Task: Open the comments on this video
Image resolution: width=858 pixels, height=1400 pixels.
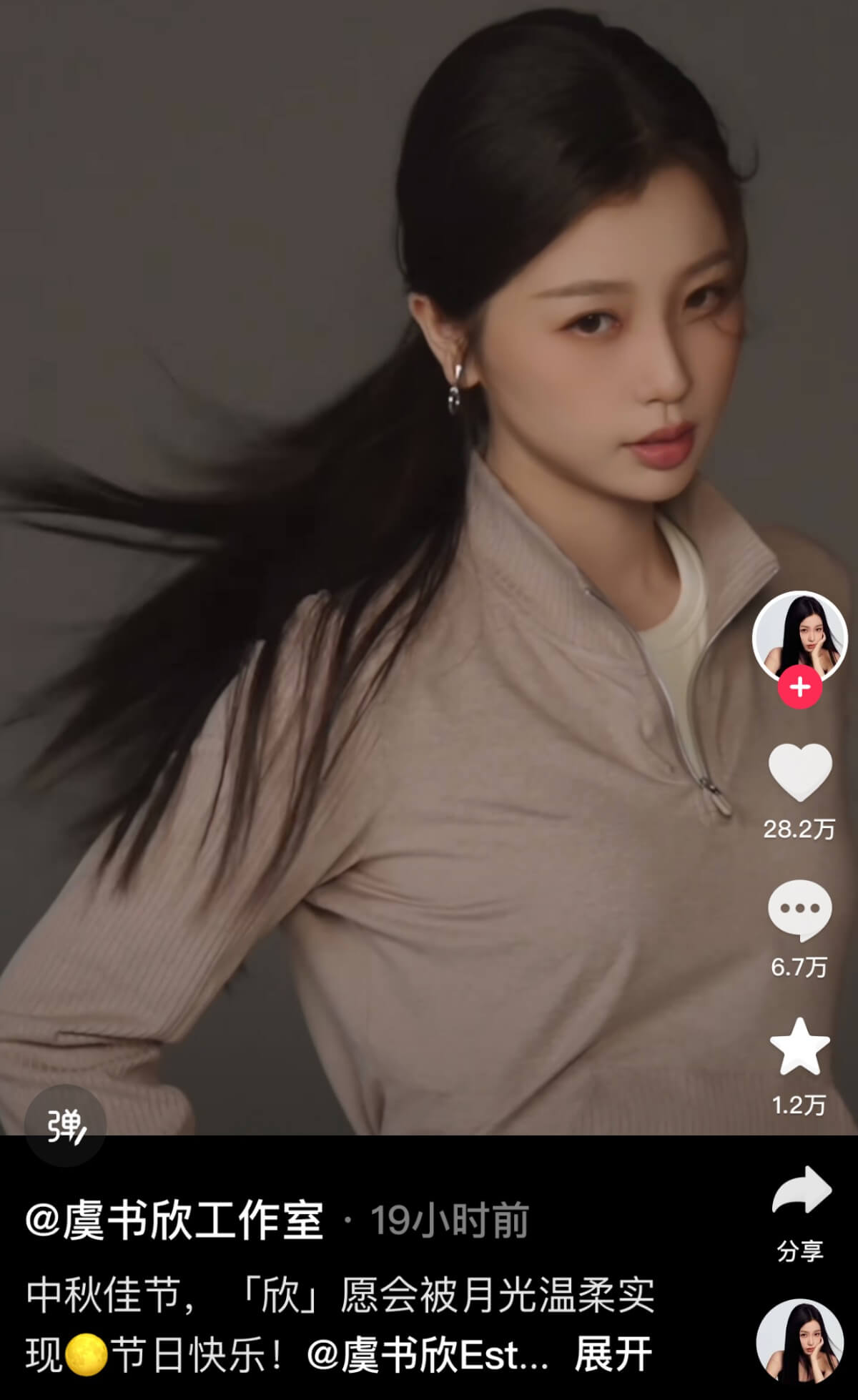Action: [799, 910]
